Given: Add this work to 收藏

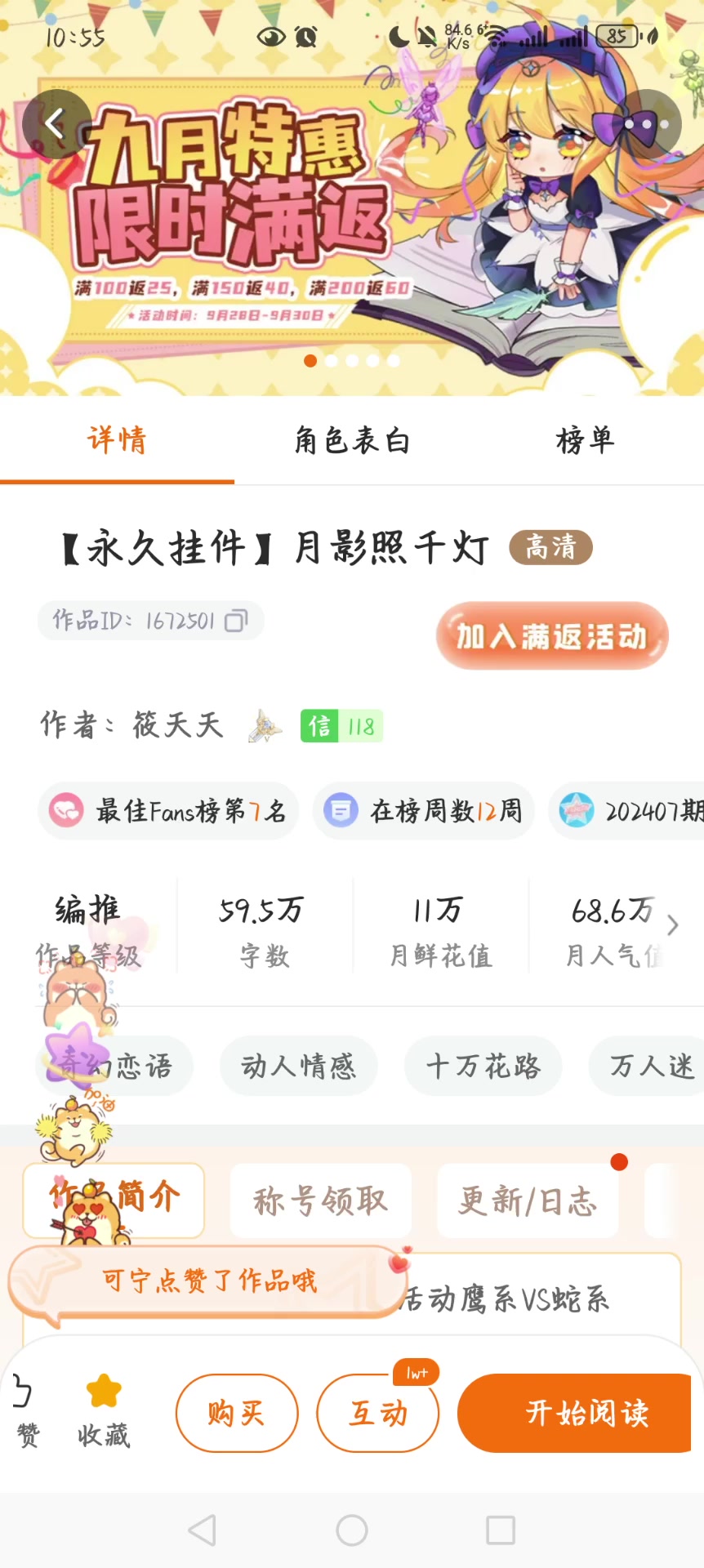Looking at the screenshot, I should pyautogui.click(x=104, y=1412).
